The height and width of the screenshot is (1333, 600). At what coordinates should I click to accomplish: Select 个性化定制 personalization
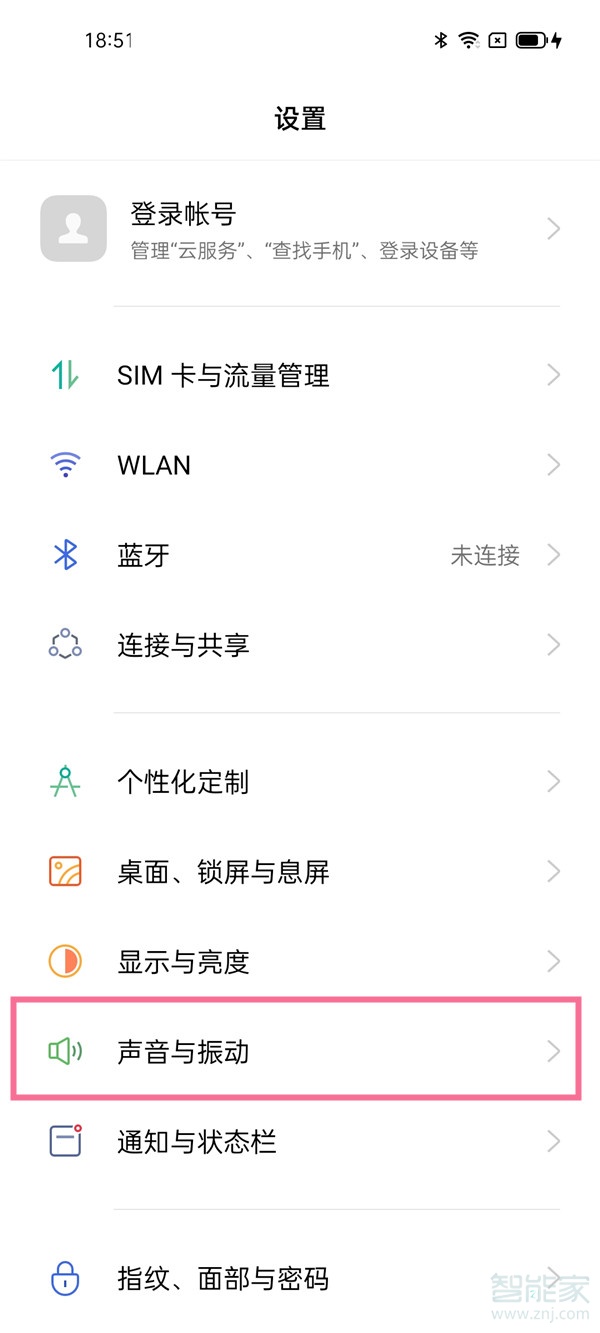[300, 782]
